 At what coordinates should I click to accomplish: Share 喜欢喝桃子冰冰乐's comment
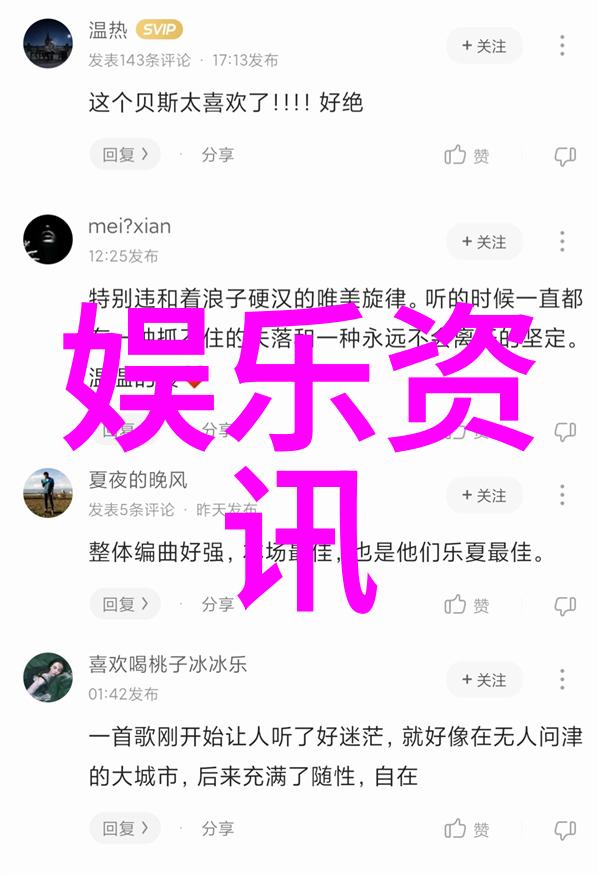[217, 828]
